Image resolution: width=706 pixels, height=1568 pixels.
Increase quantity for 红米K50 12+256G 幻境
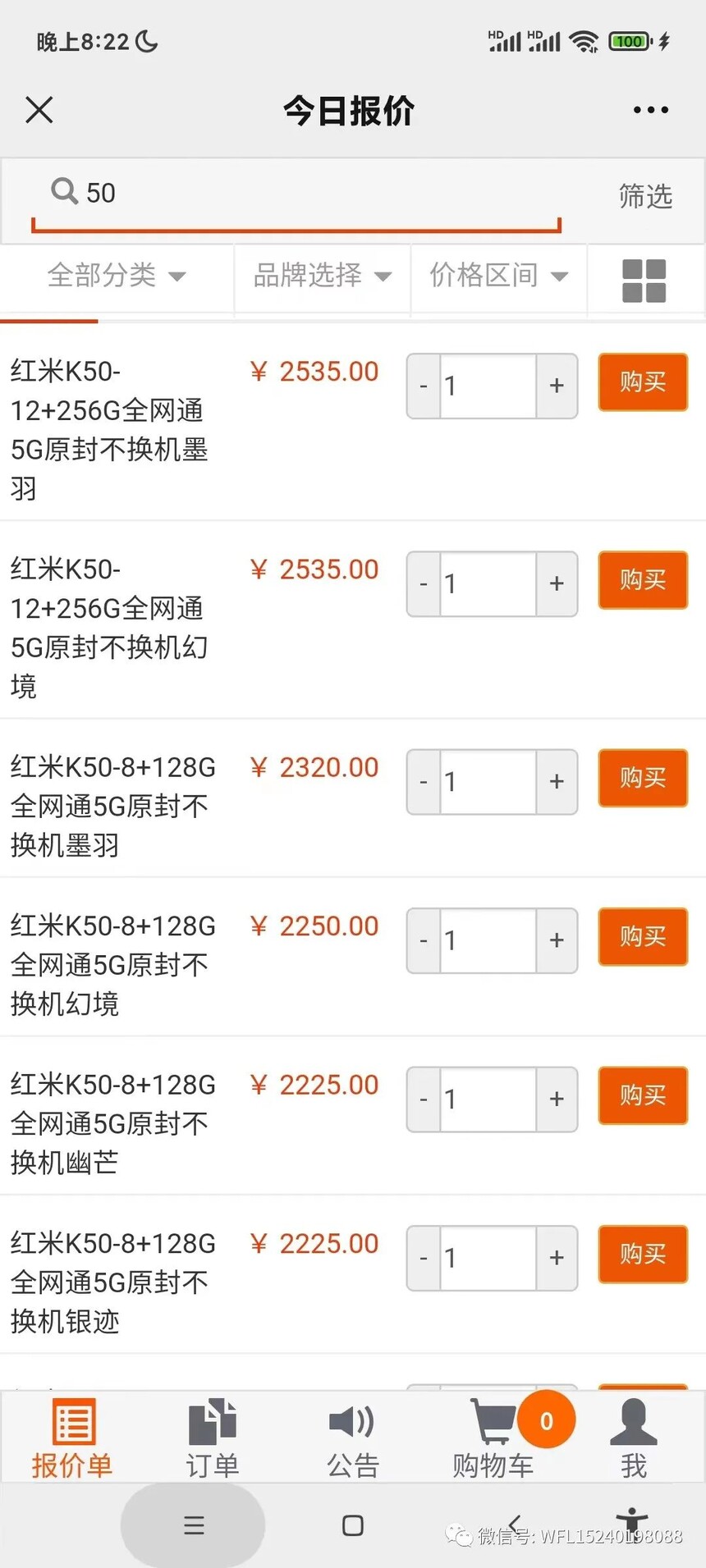(x=557, y=583)
